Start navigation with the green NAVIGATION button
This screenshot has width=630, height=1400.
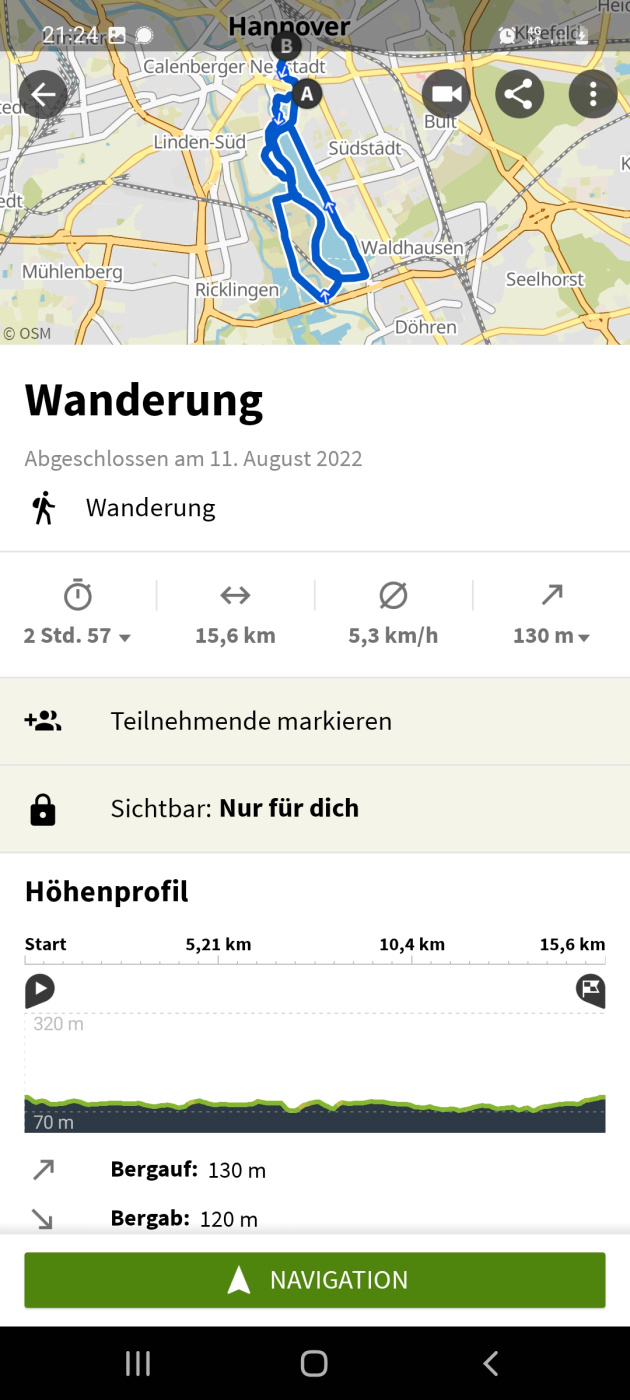point(315,1280)
